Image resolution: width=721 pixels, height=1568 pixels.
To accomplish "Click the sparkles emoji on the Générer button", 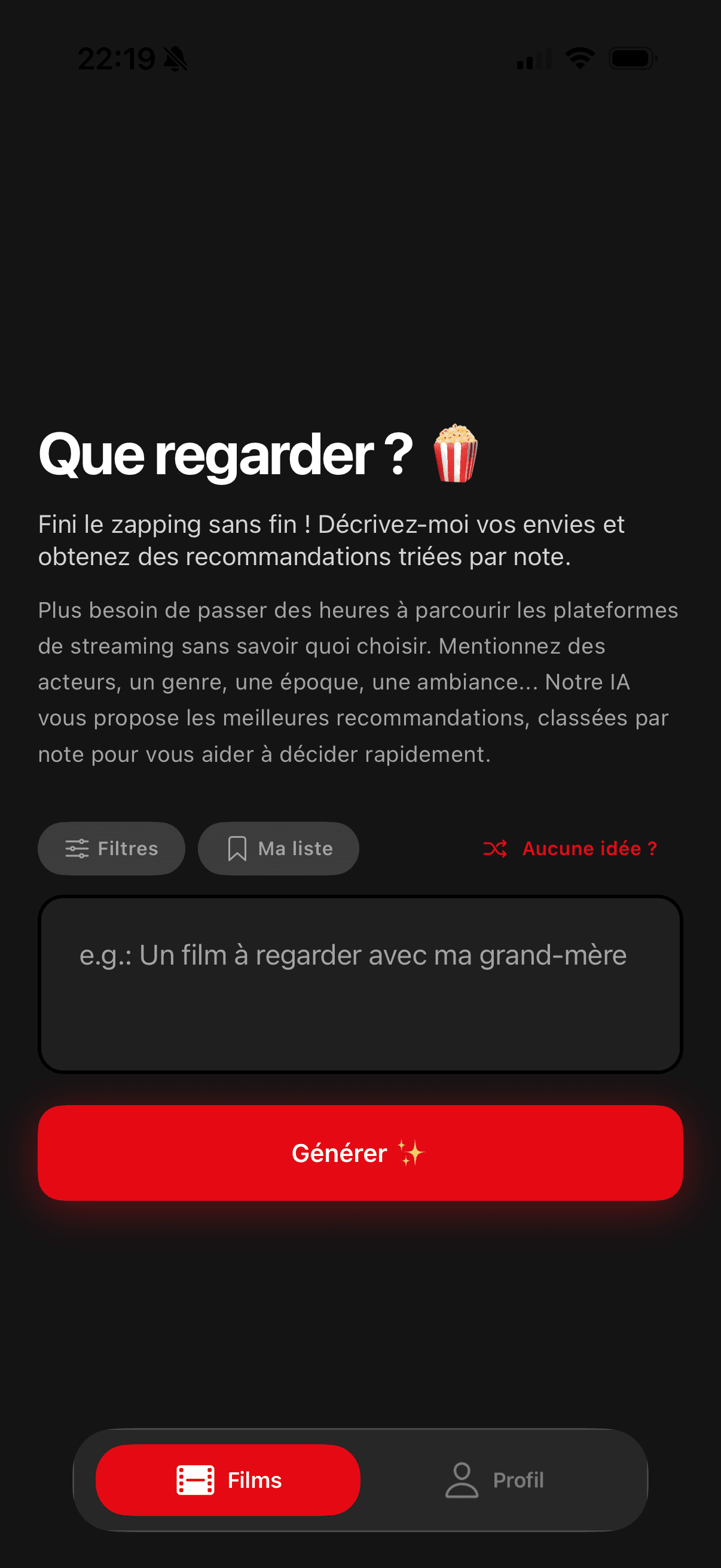I will click(x=412, y=1152).
